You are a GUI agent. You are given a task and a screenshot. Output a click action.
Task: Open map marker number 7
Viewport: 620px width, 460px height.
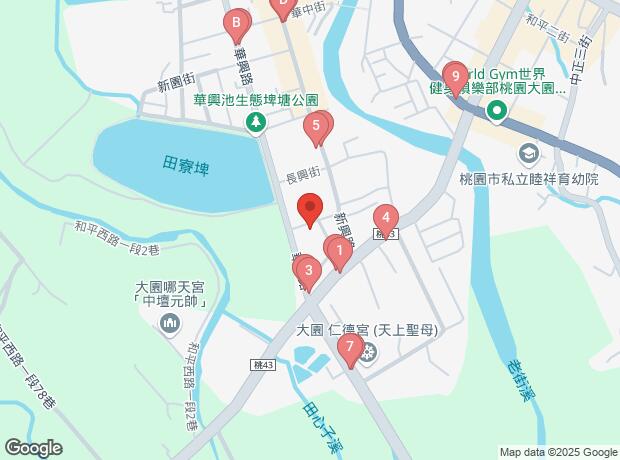tap(349, 347)
